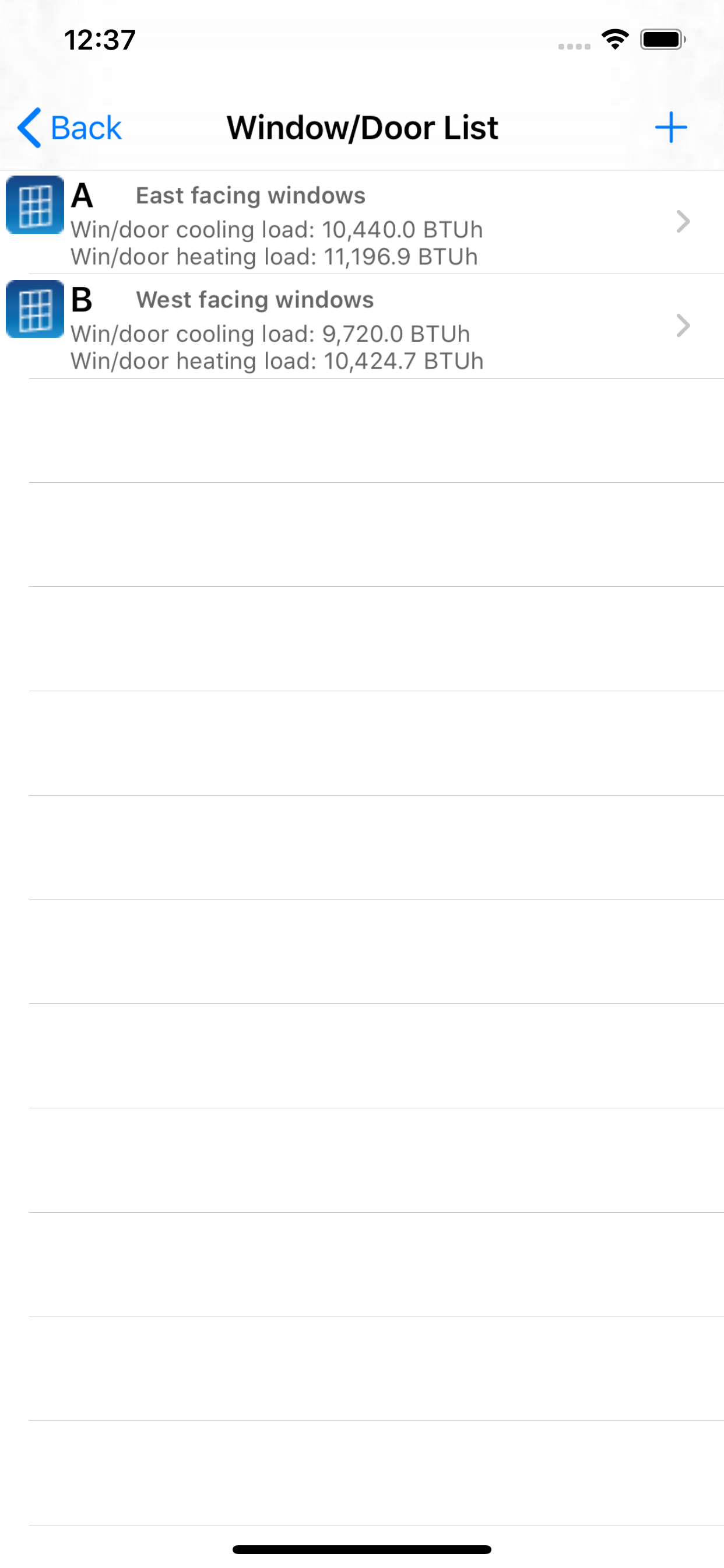Go back to the previous screen
The width and height of the screenshot is (724, 1568).
click(x=69, y=128)
